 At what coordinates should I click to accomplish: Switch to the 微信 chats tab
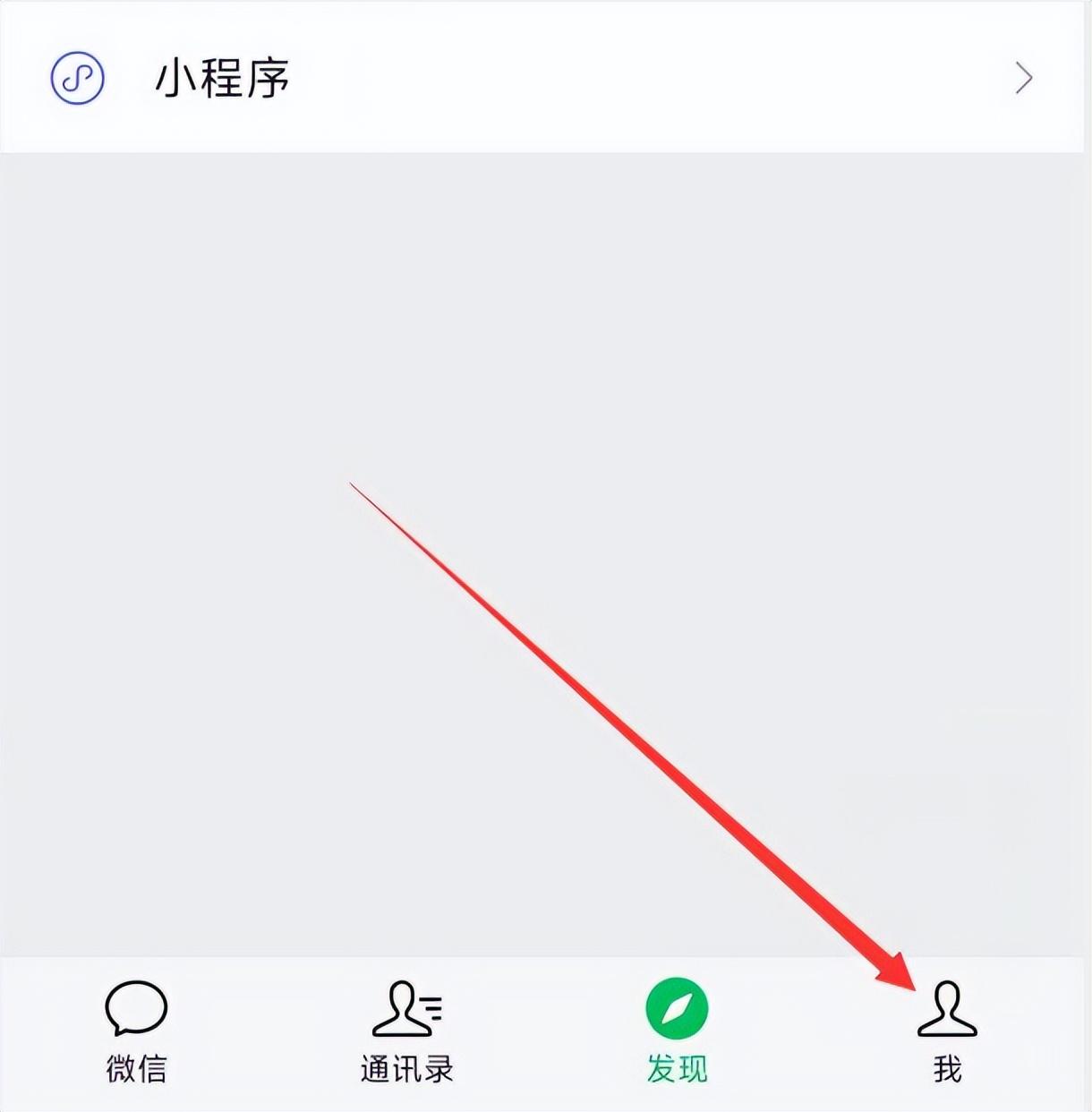[136, 1031]
